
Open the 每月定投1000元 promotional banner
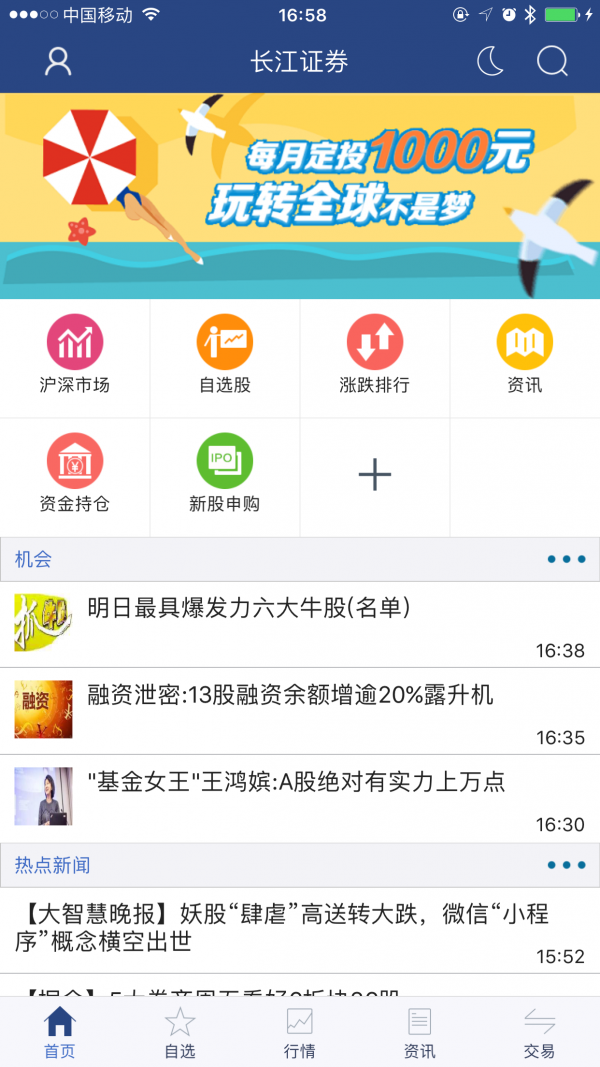pos(300,195)
